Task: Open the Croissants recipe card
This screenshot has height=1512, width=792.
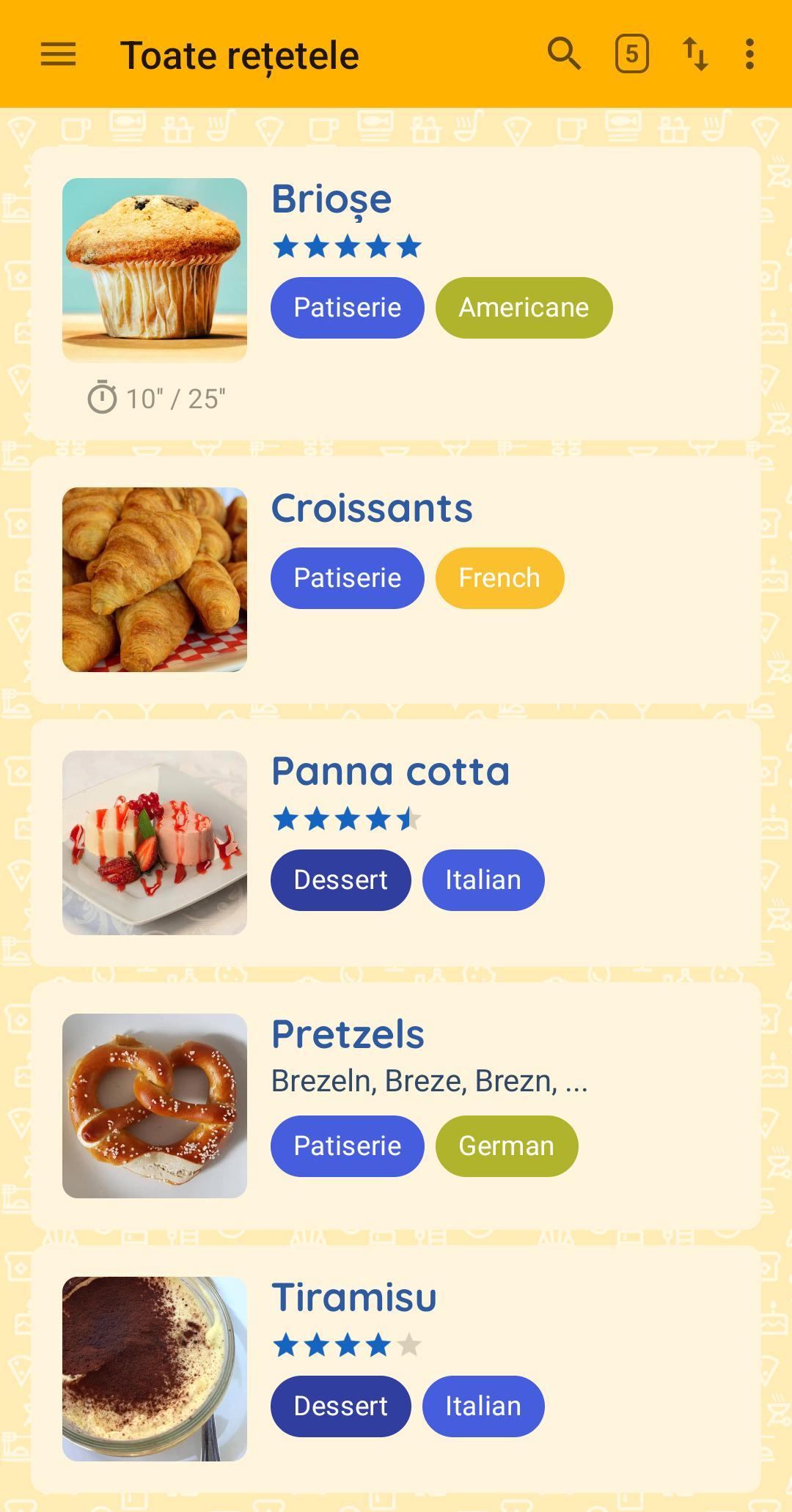Action: (395, 579)
